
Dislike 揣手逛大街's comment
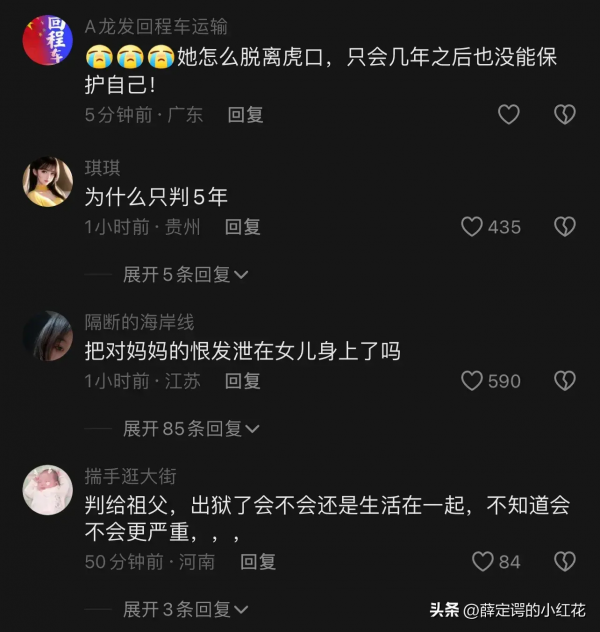point(565,562)
